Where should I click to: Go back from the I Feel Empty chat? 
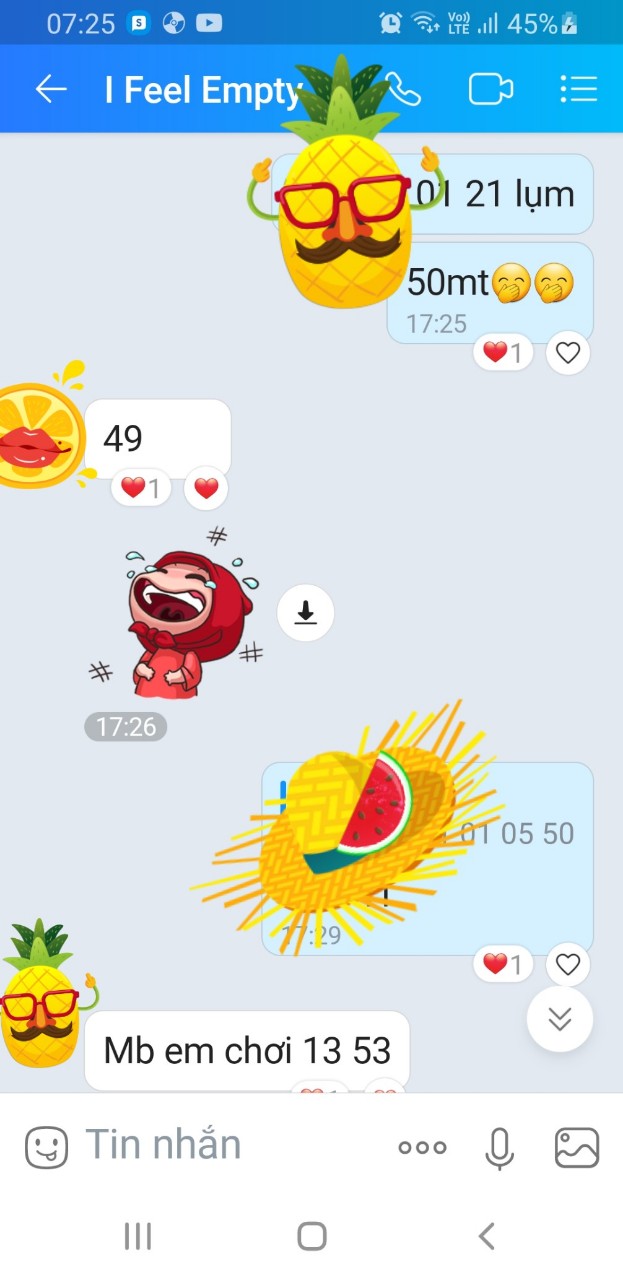click(x=51, y=90)
